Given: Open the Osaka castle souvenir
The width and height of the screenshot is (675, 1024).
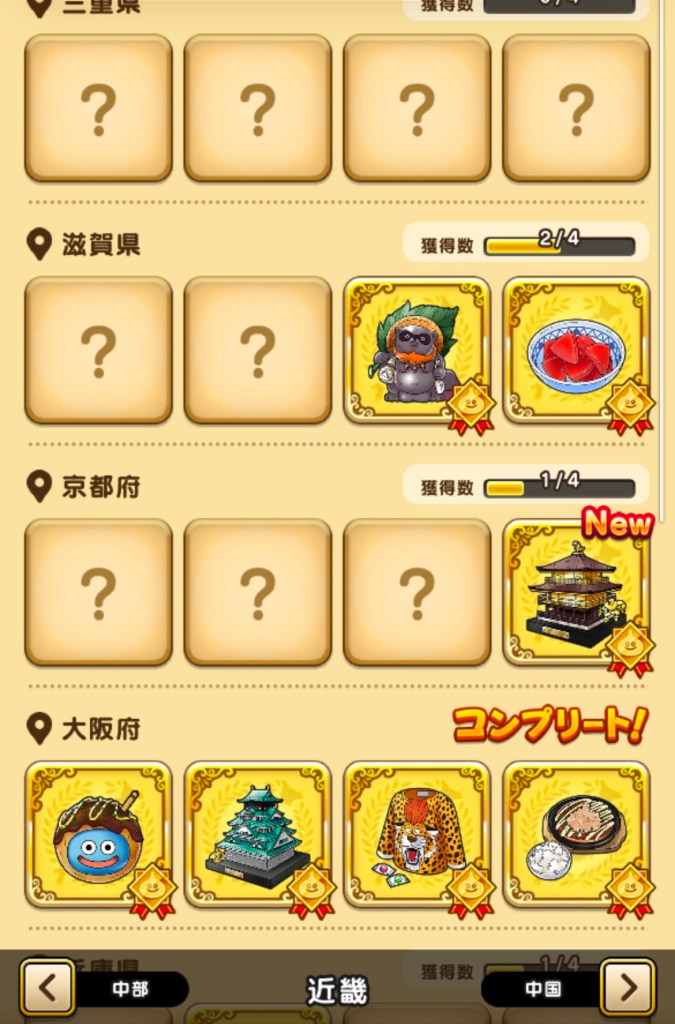Looking at the screenshot, I should pyautogui.click(x=258, y=835).
